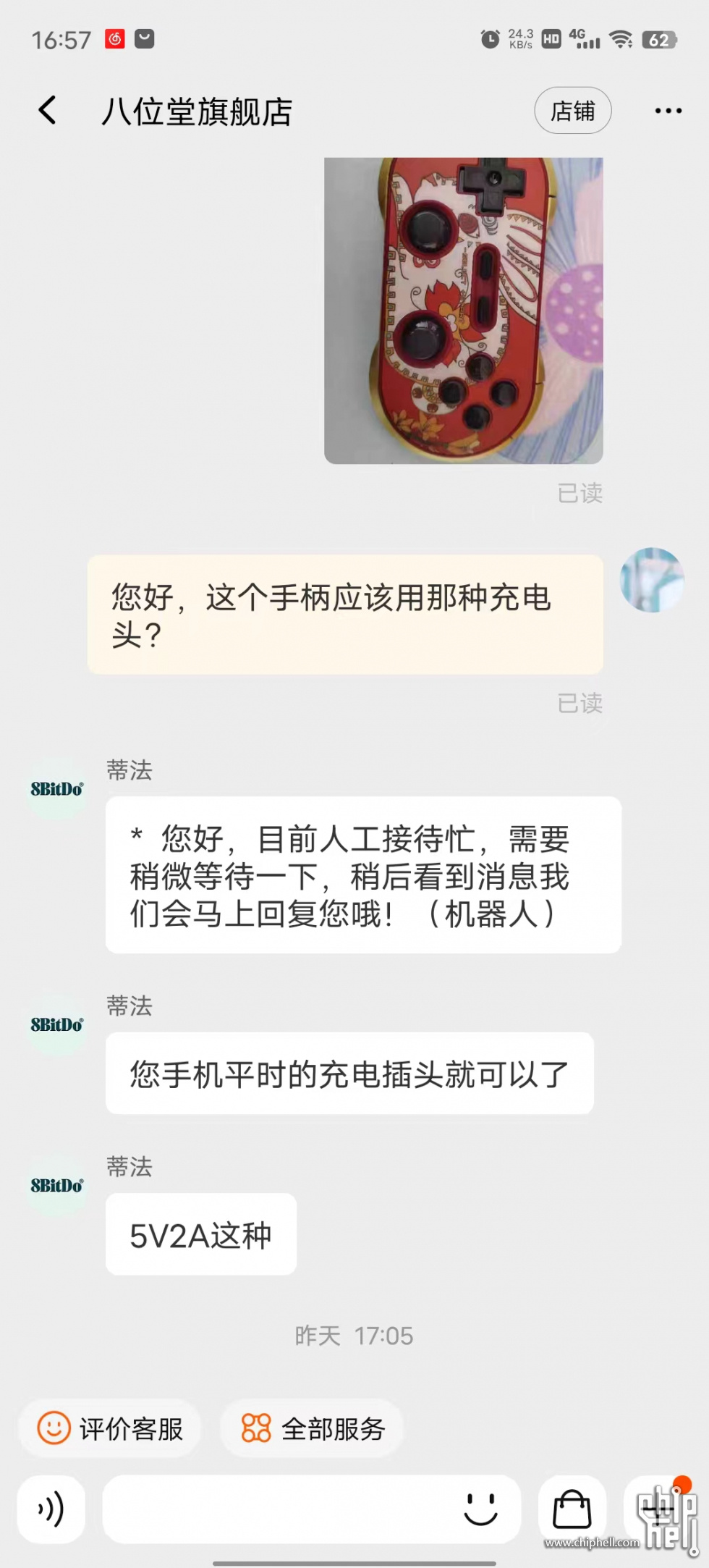Open the 店铺 store page button
The image size is (709, 1568).
[573, 111]
